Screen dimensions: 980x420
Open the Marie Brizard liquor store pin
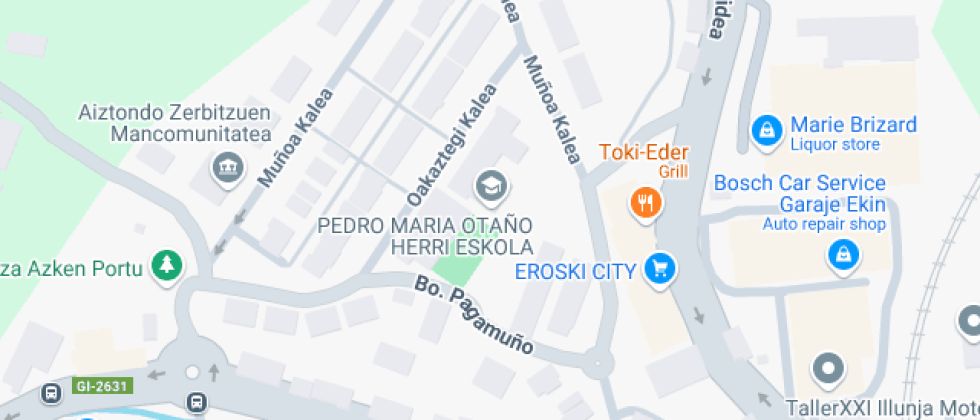(767, 129)
